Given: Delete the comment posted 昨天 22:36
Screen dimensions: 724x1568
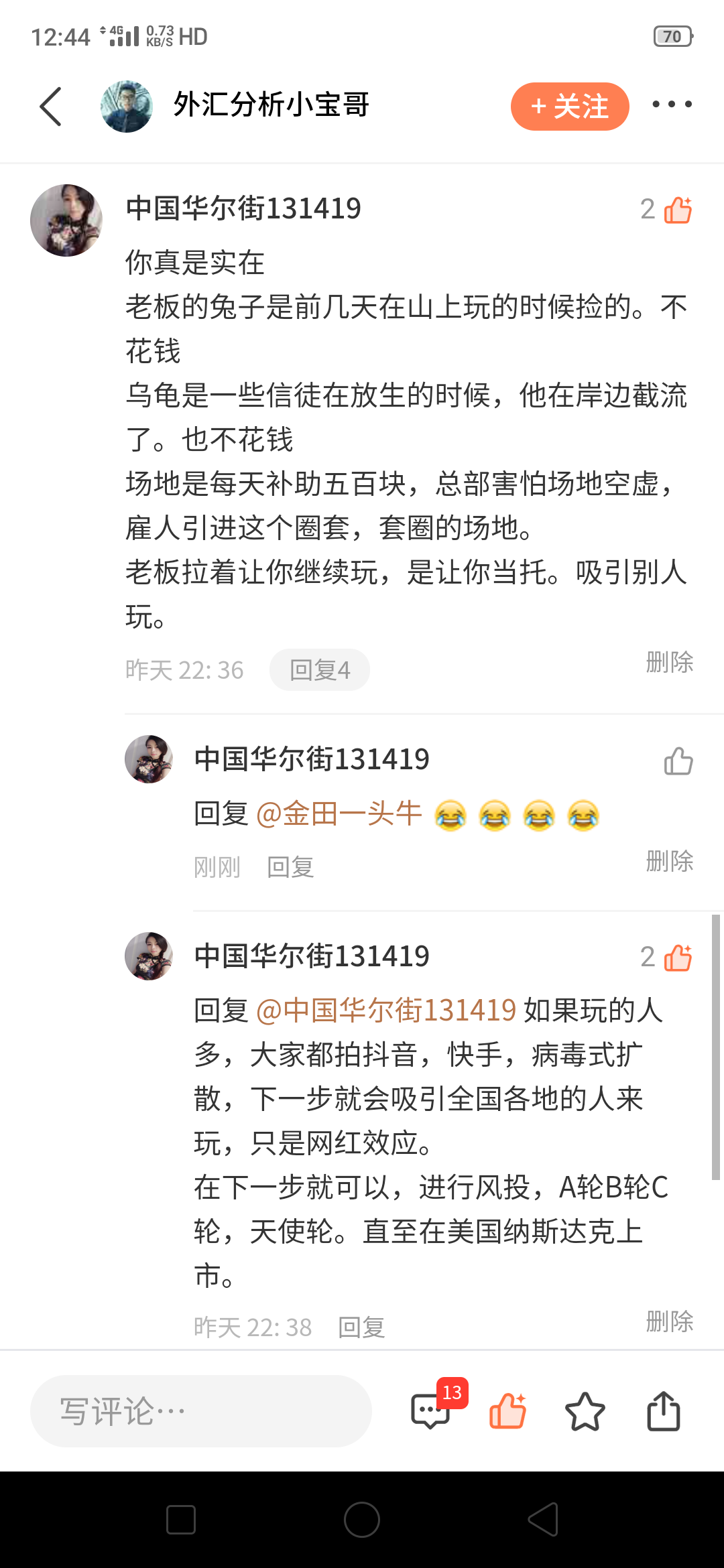Looking at the screenshot, I should click(x=669, y=662).
